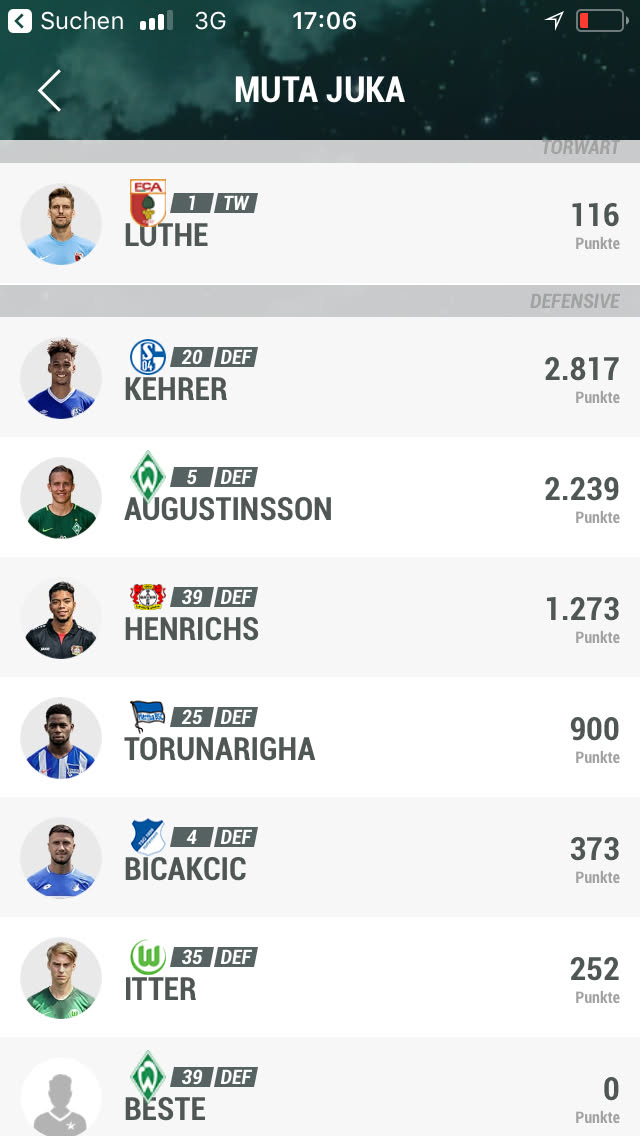
Task: Show details for Torunarigha
Action: pyautogui.click(x=320, y=737)
